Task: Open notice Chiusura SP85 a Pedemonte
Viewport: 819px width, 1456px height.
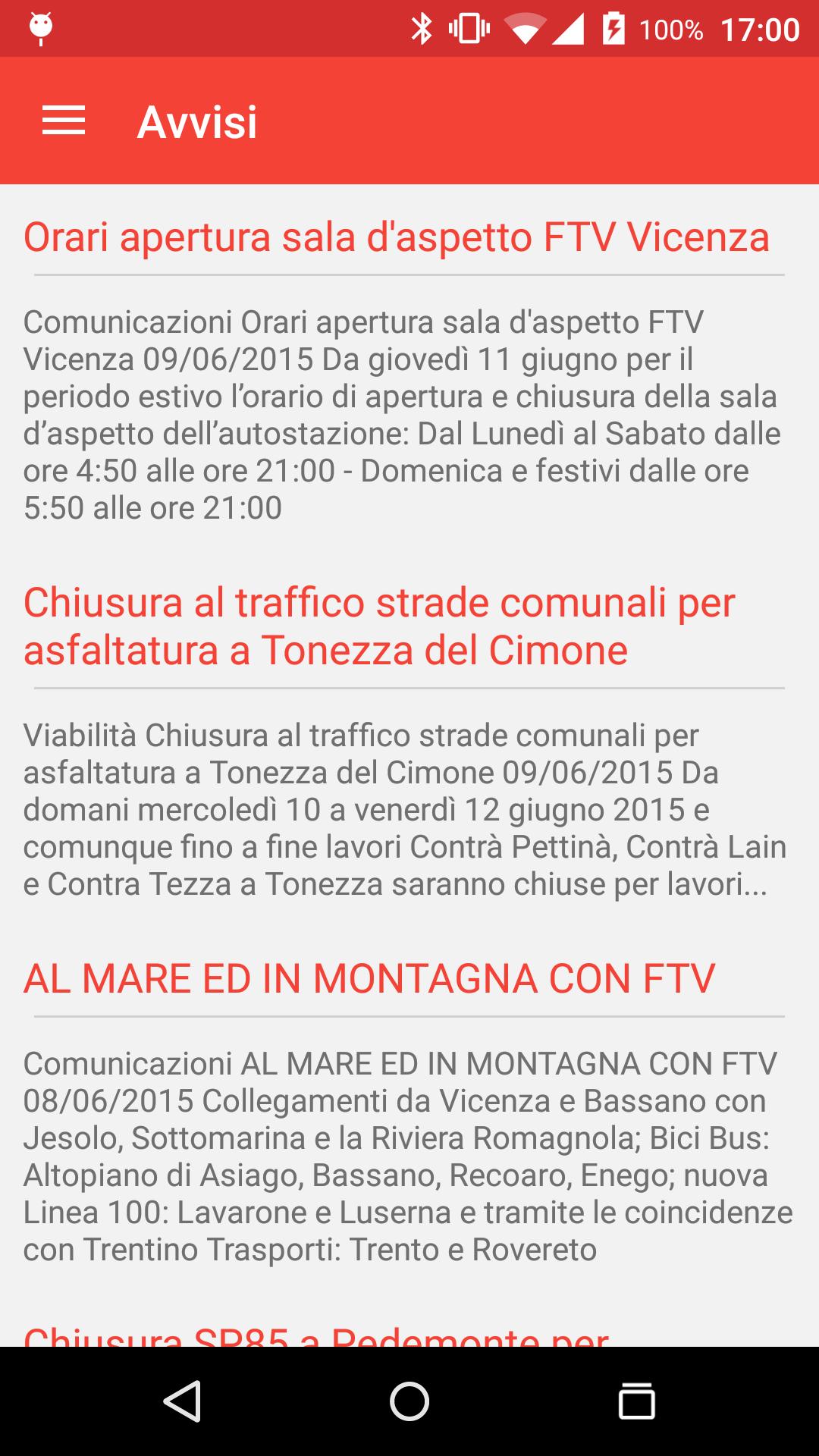Action: [316, 1335]
